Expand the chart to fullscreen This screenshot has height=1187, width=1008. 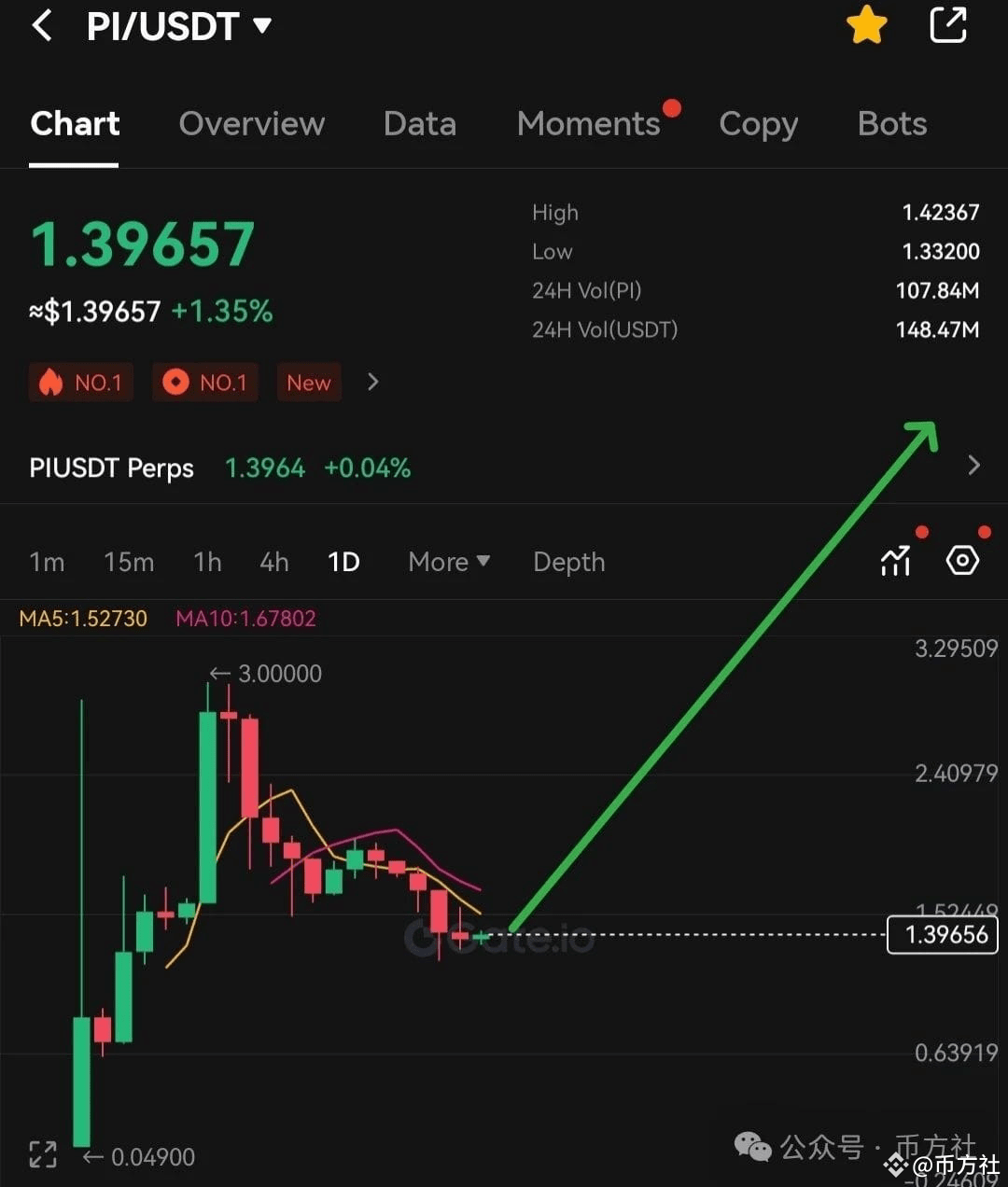pos(43,1154)
